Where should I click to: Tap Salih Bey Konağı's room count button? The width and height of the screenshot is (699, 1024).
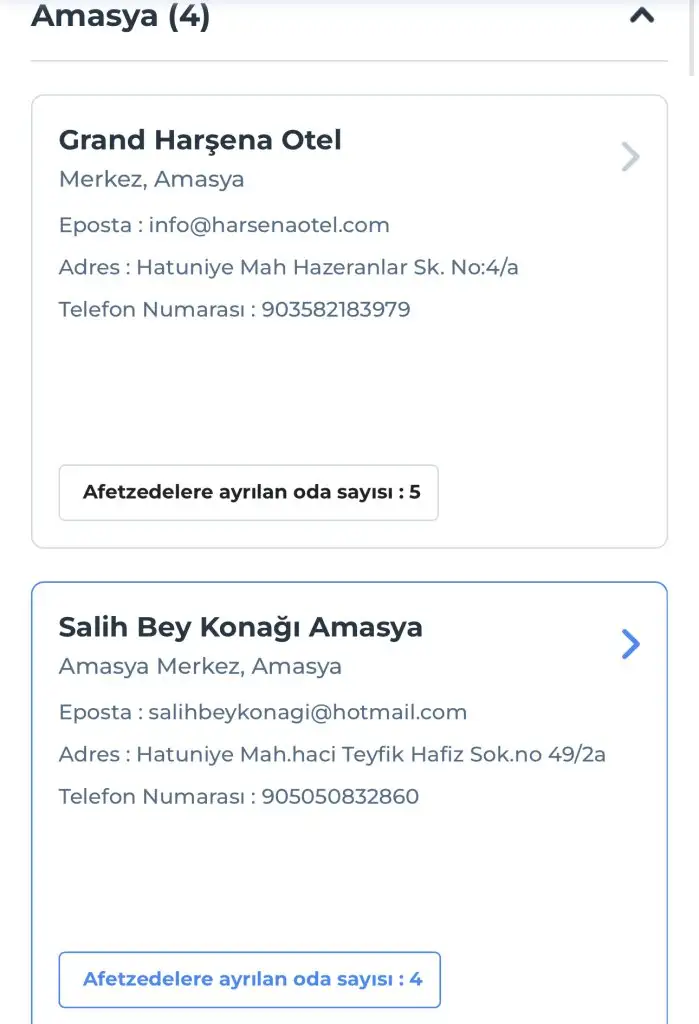click(x=250, y=979)
